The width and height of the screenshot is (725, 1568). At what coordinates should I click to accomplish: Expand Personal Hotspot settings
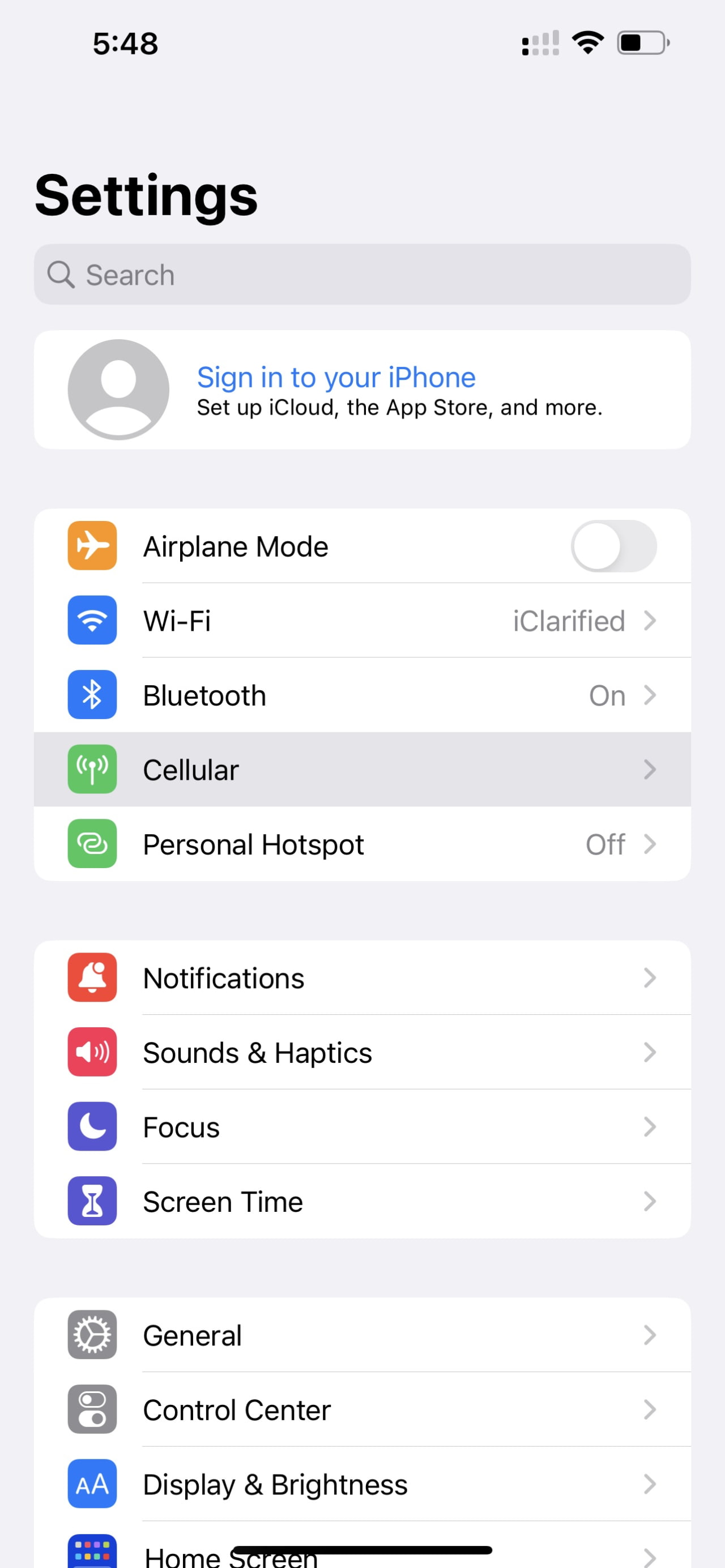coord(650,844)
